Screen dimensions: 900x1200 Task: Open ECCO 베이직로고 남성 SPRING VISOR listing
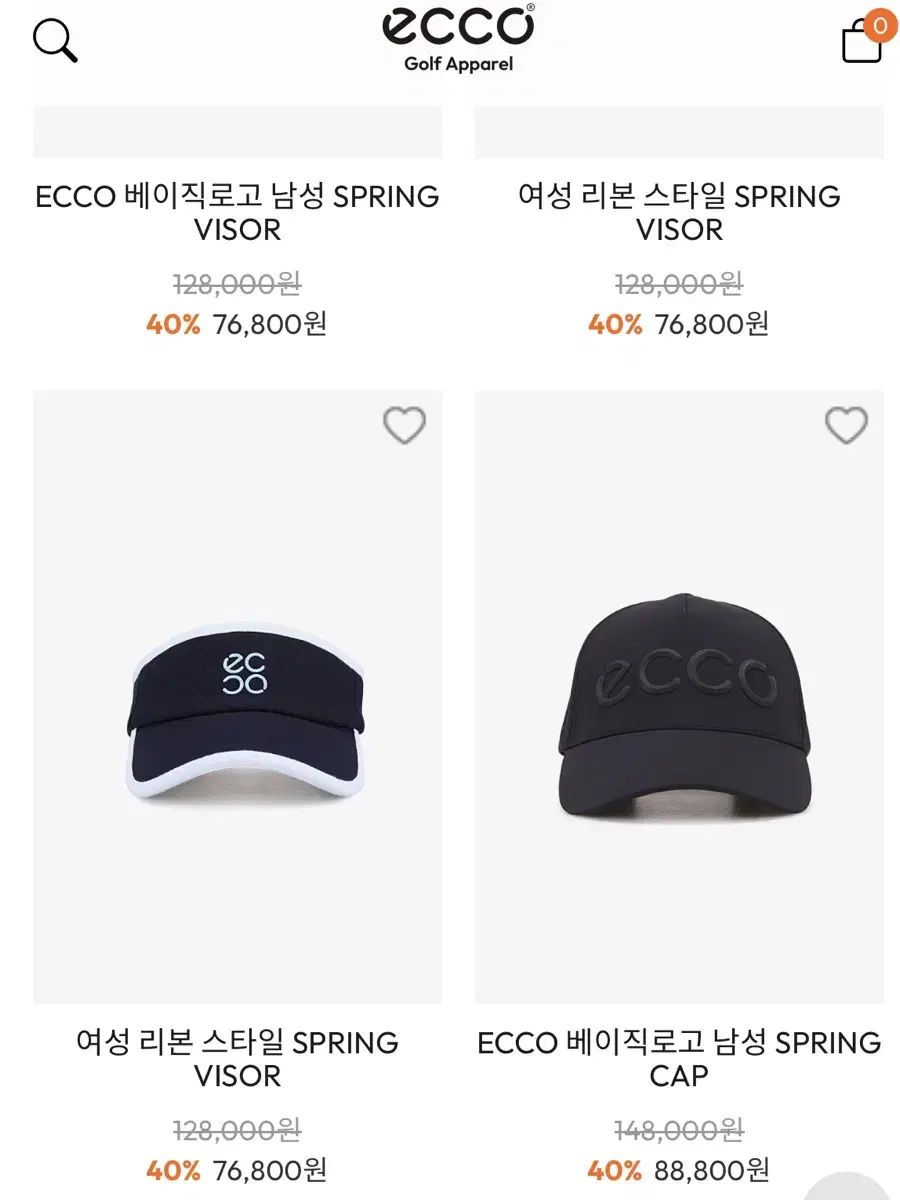(x=238, y=213)
